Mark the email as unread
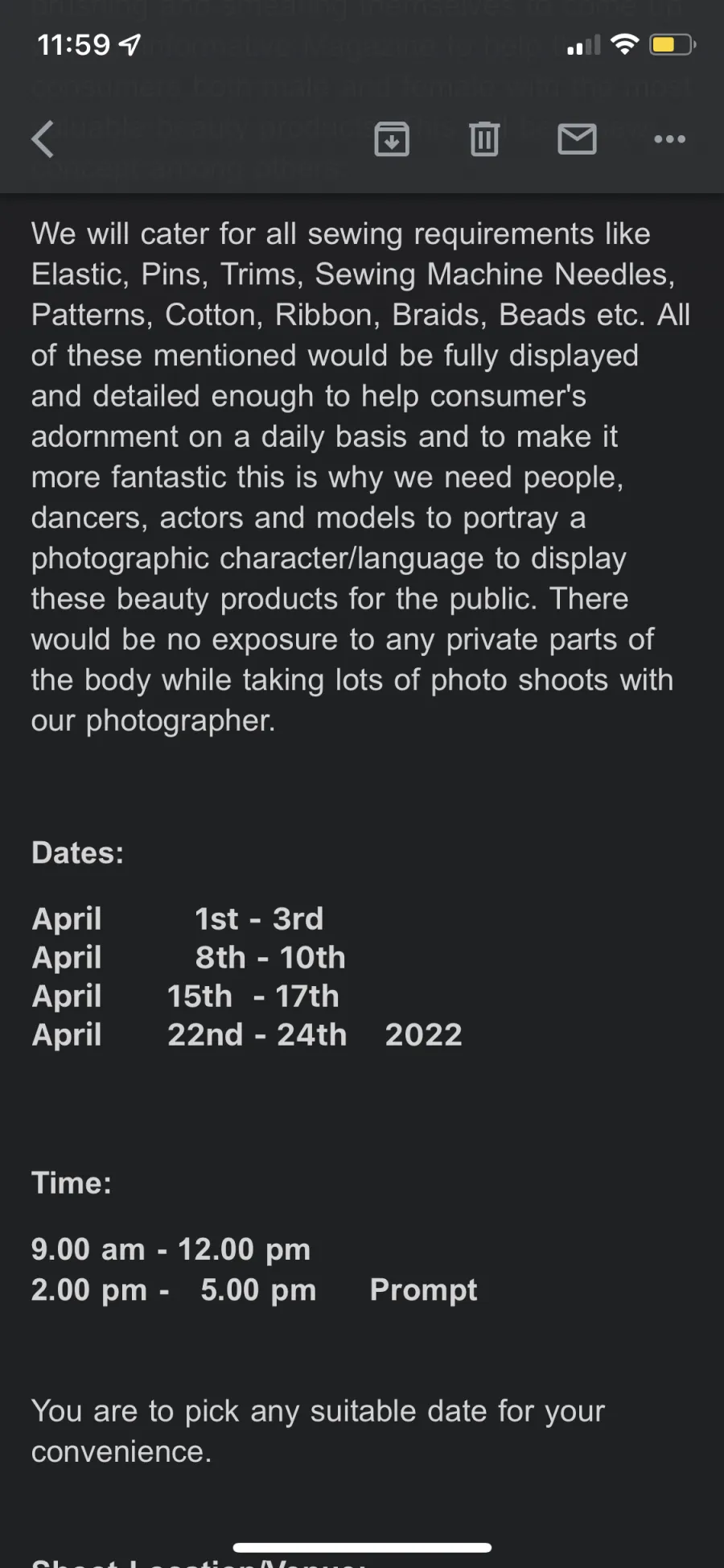The image size is (724, 1568). pos(577,139)
